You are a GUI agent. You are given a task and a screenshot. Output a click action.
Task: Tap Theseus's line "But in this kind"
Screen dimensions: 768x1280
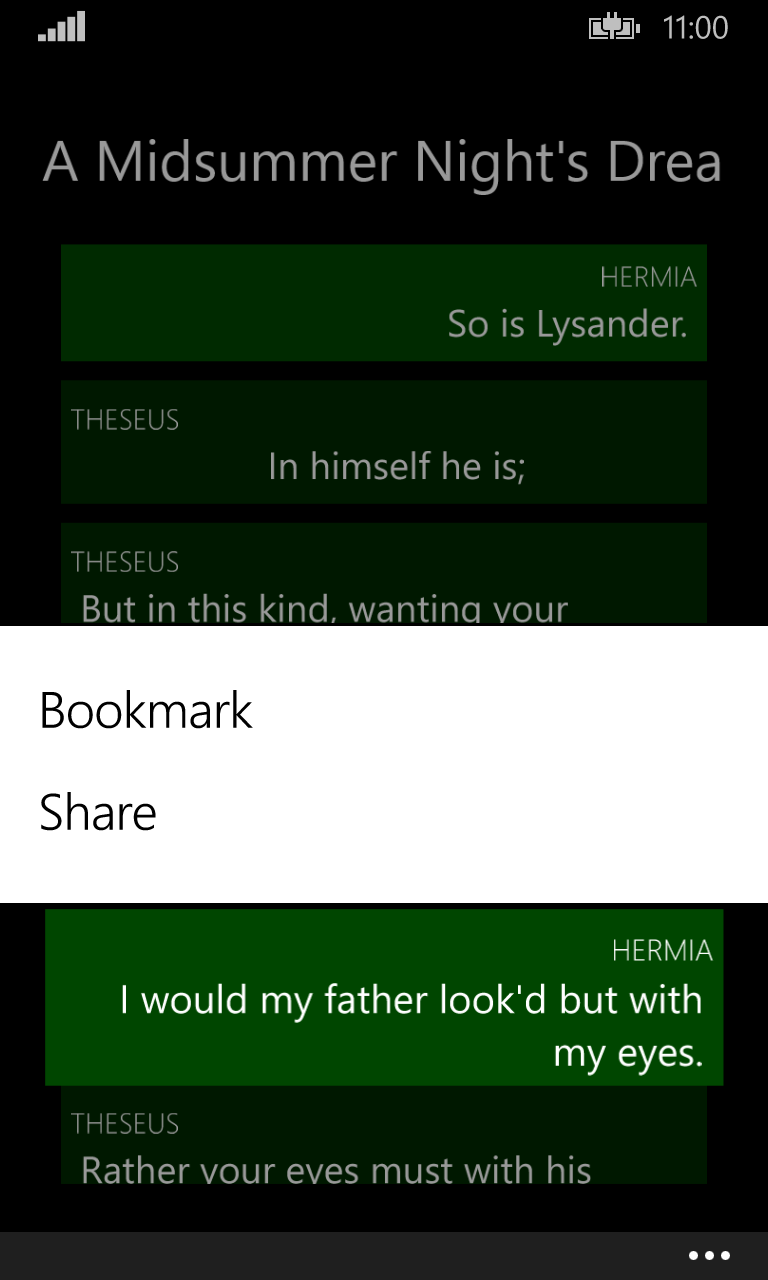384,578
